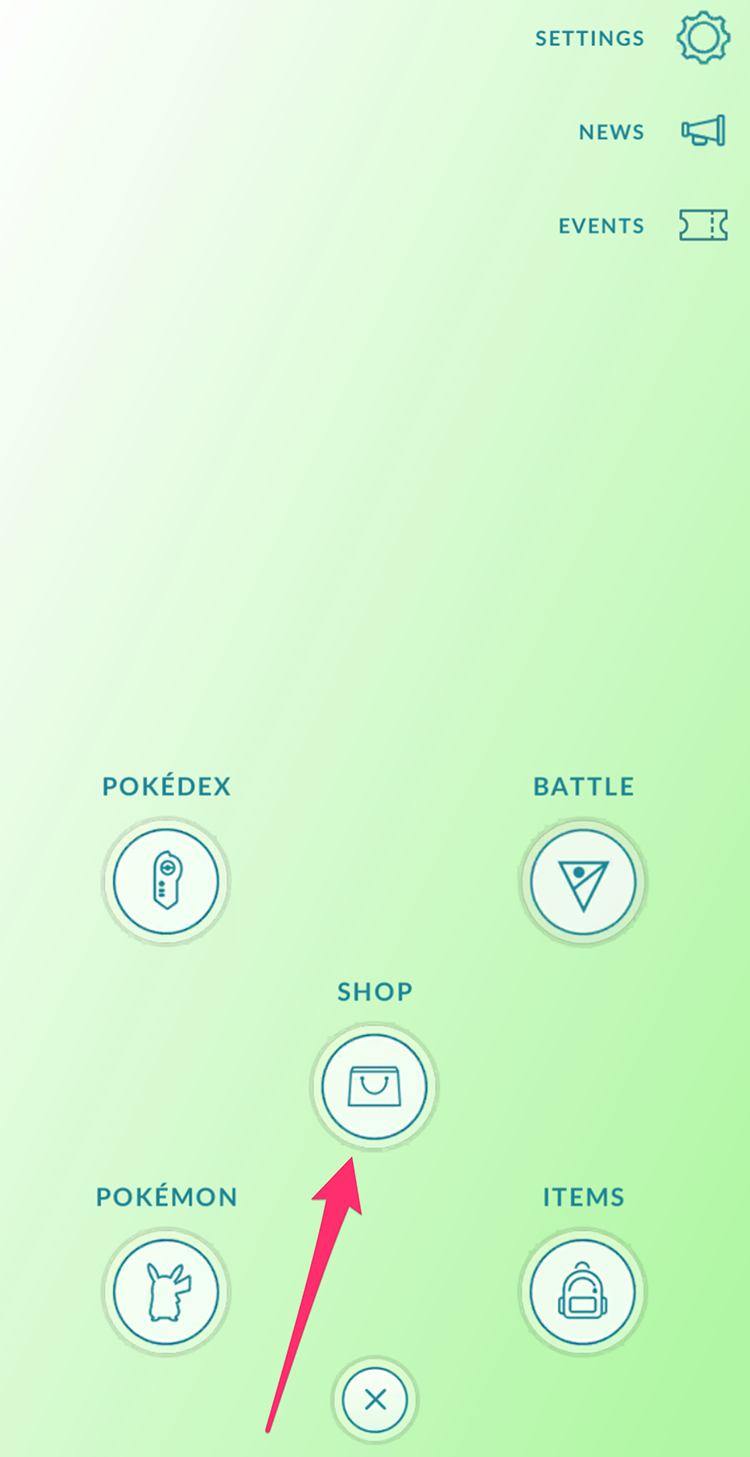Viewport: 750px width, 1457px height.
Task: Open the News megaphone
Action: 703,132
